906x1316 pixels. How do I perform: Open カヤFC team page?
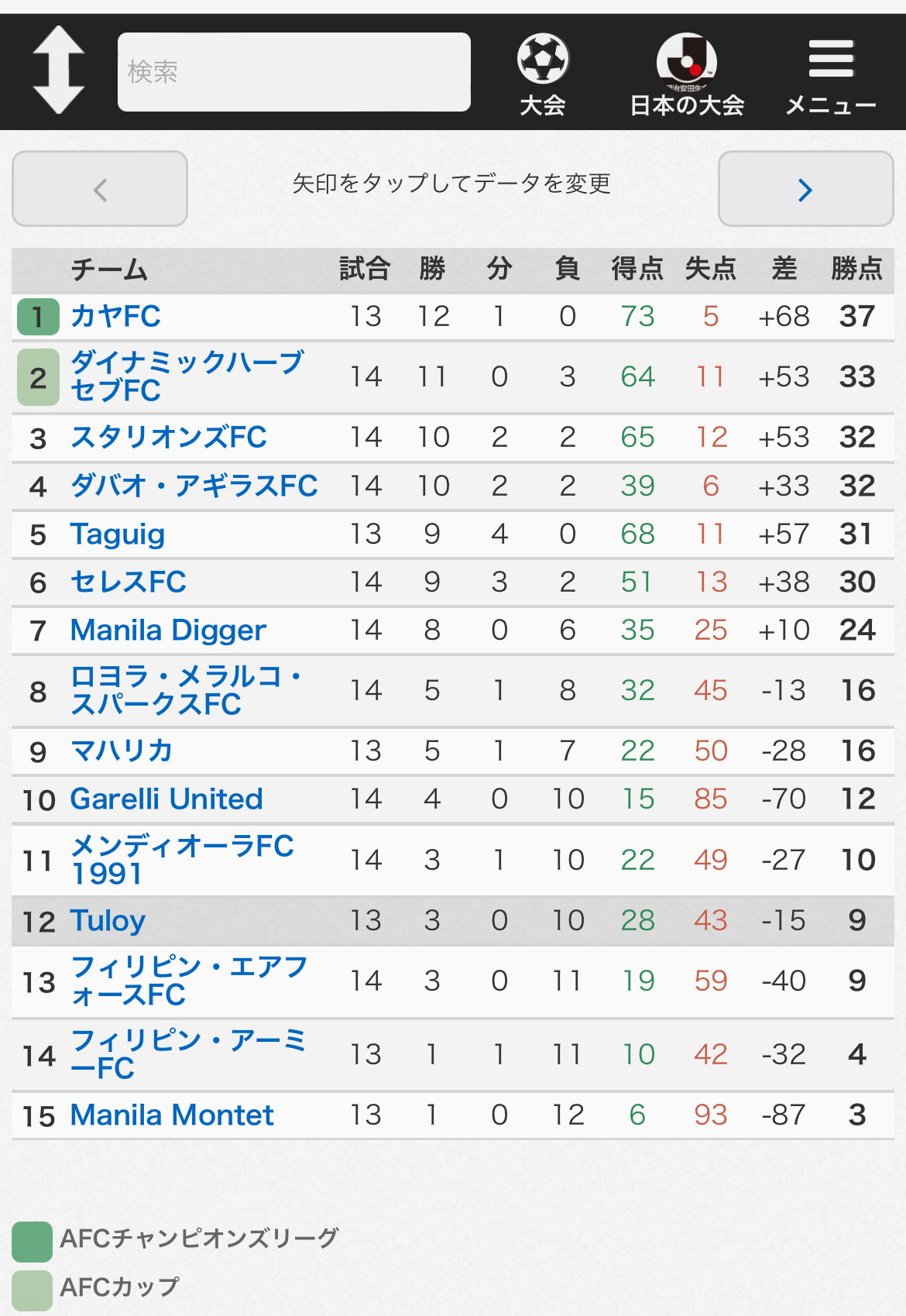coord(115,316)
